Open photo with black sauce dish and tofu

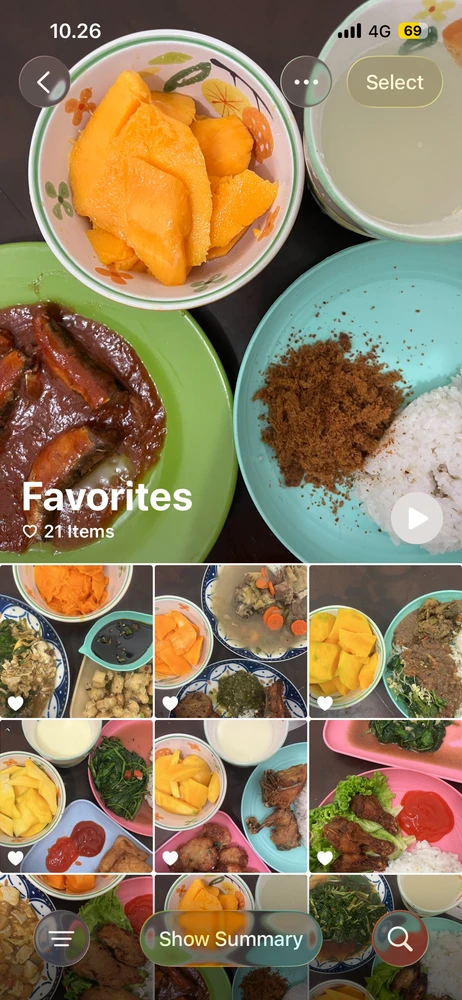(76, 642)
